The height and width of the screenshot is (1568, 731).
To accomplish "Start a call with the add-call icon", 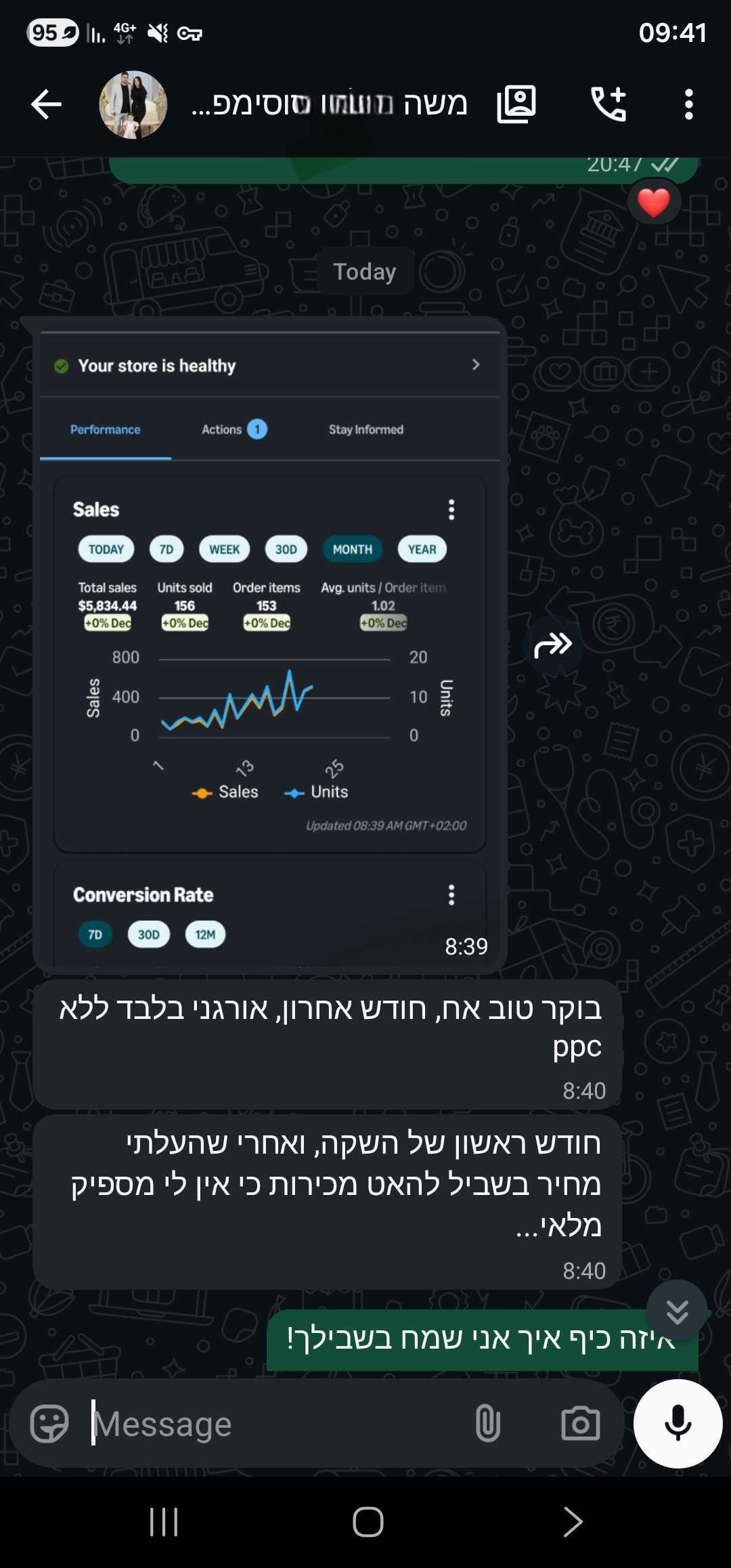I will (x=608, y=104).
